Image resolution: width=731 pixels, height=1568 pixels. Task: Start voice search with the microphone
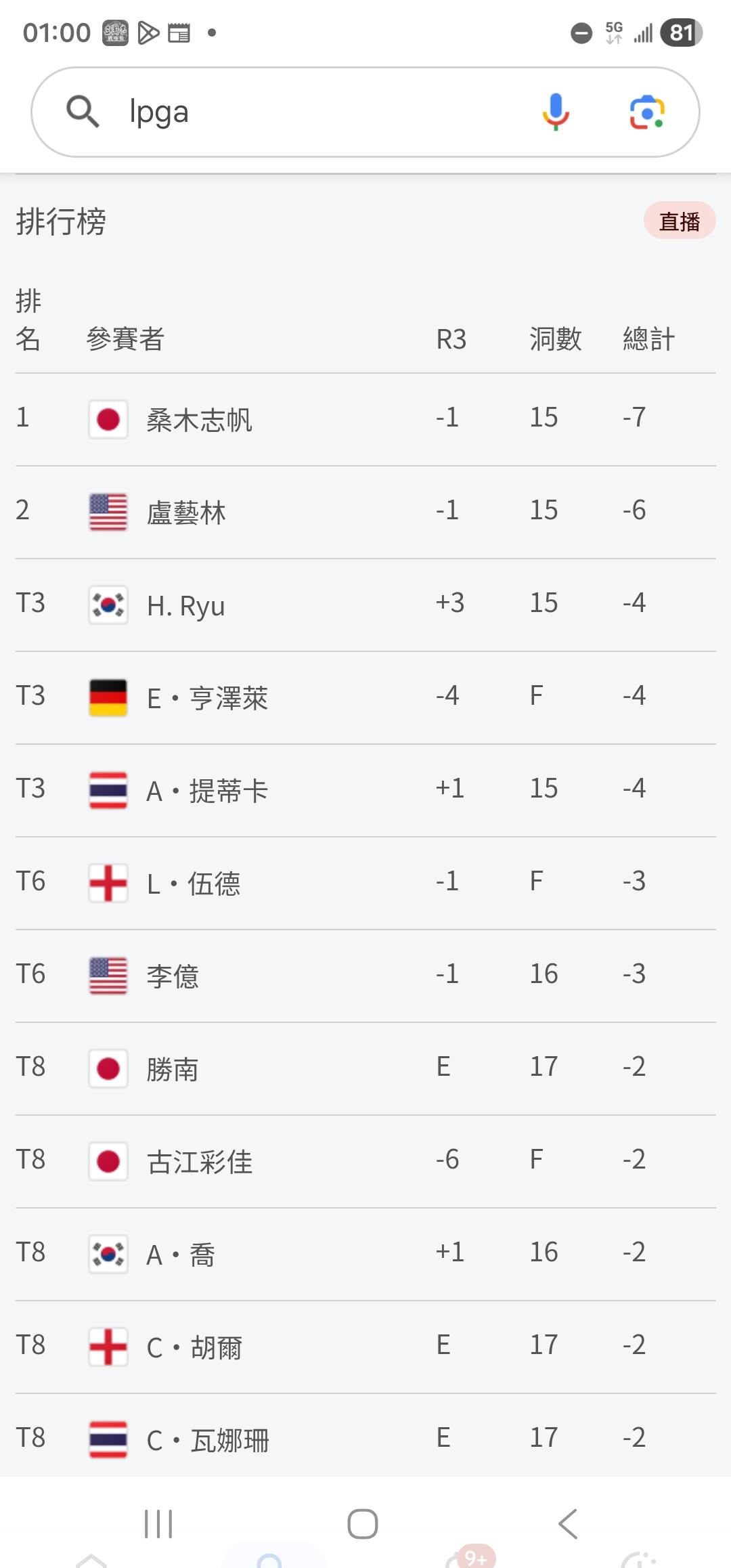click(x=556, y=112)
